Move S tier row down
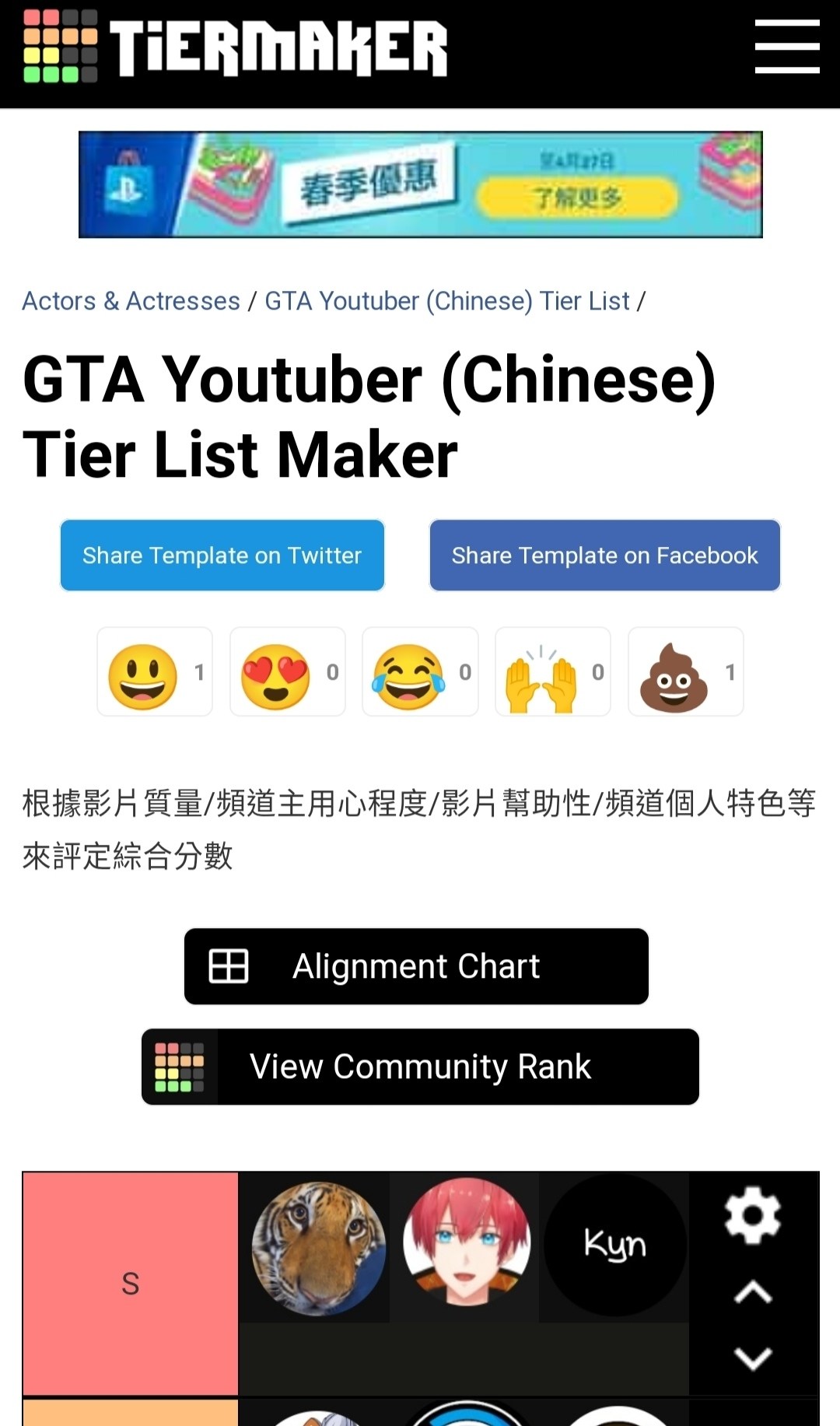This screenshot has height=1426, width=840. click(752, 1359)
